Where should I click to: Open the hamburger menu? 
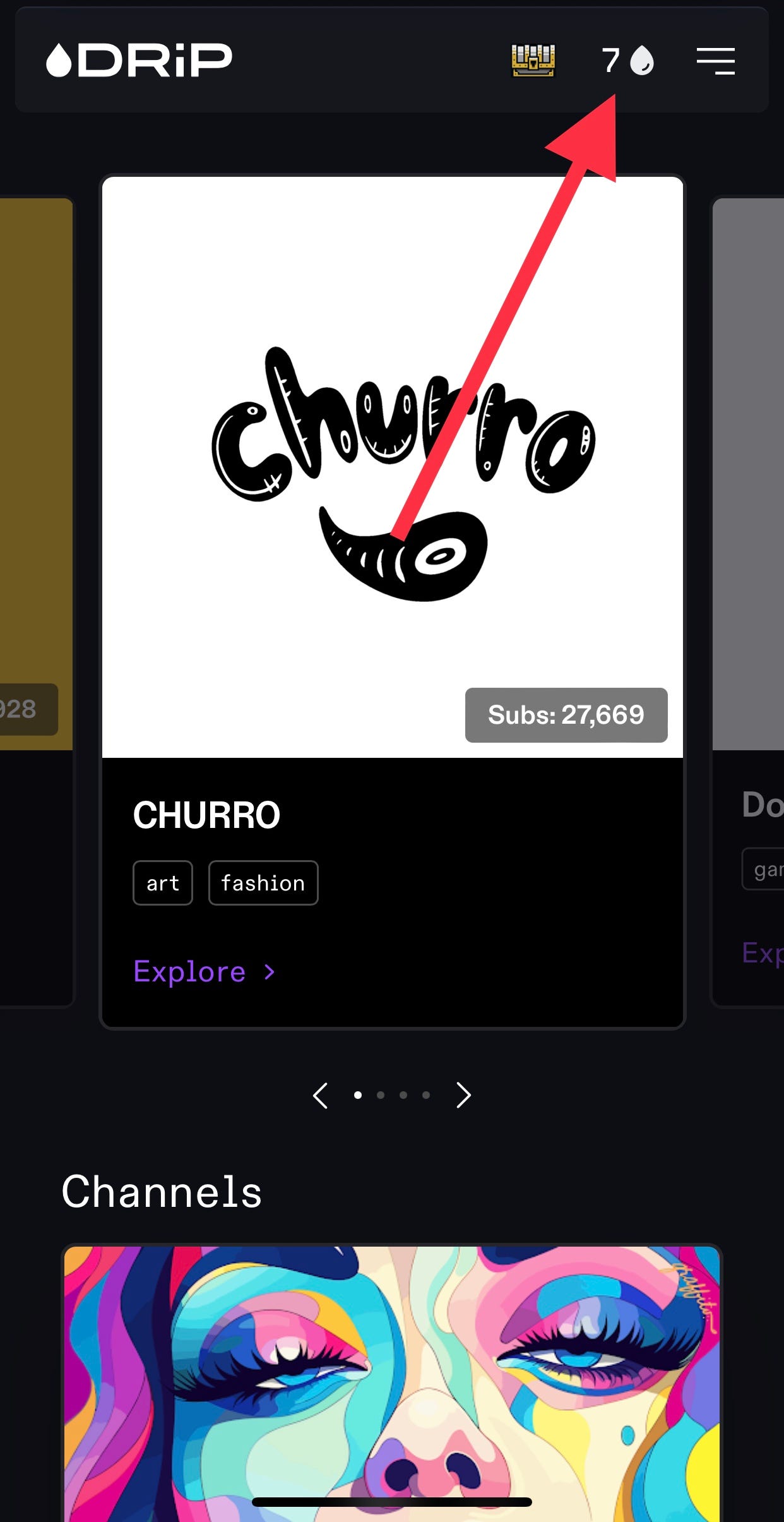(x=715, y=61)
